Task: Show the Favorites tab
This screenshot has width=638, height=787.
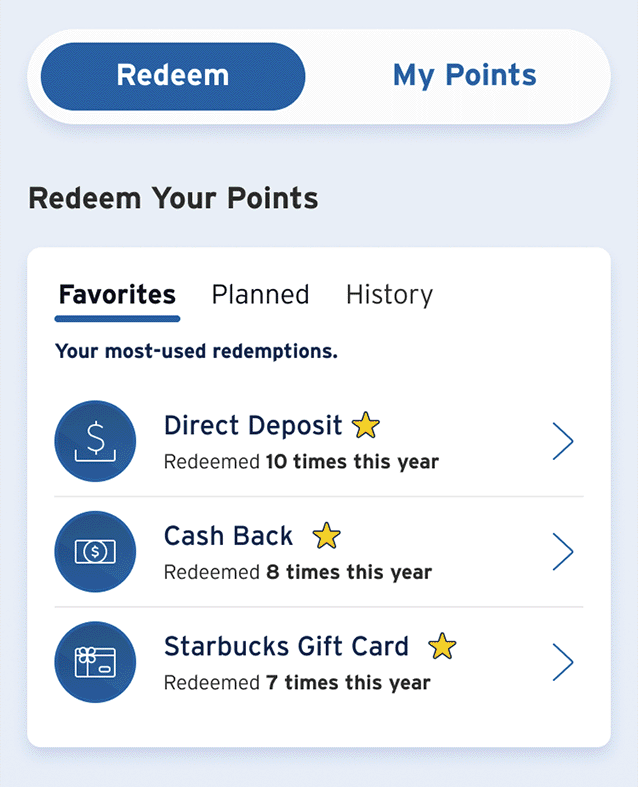Action: [117, 295]
